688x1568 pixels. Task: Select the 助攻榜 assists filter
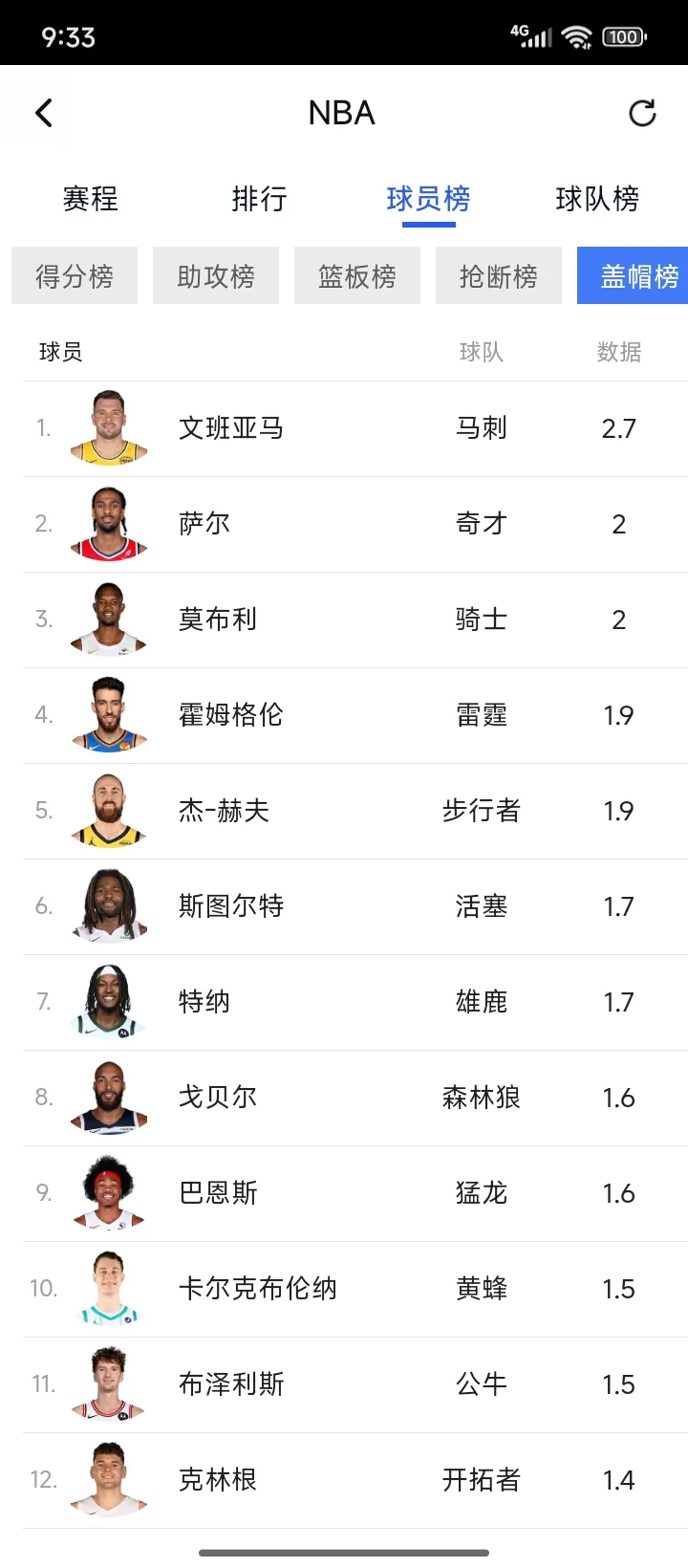tap(215, 275)
